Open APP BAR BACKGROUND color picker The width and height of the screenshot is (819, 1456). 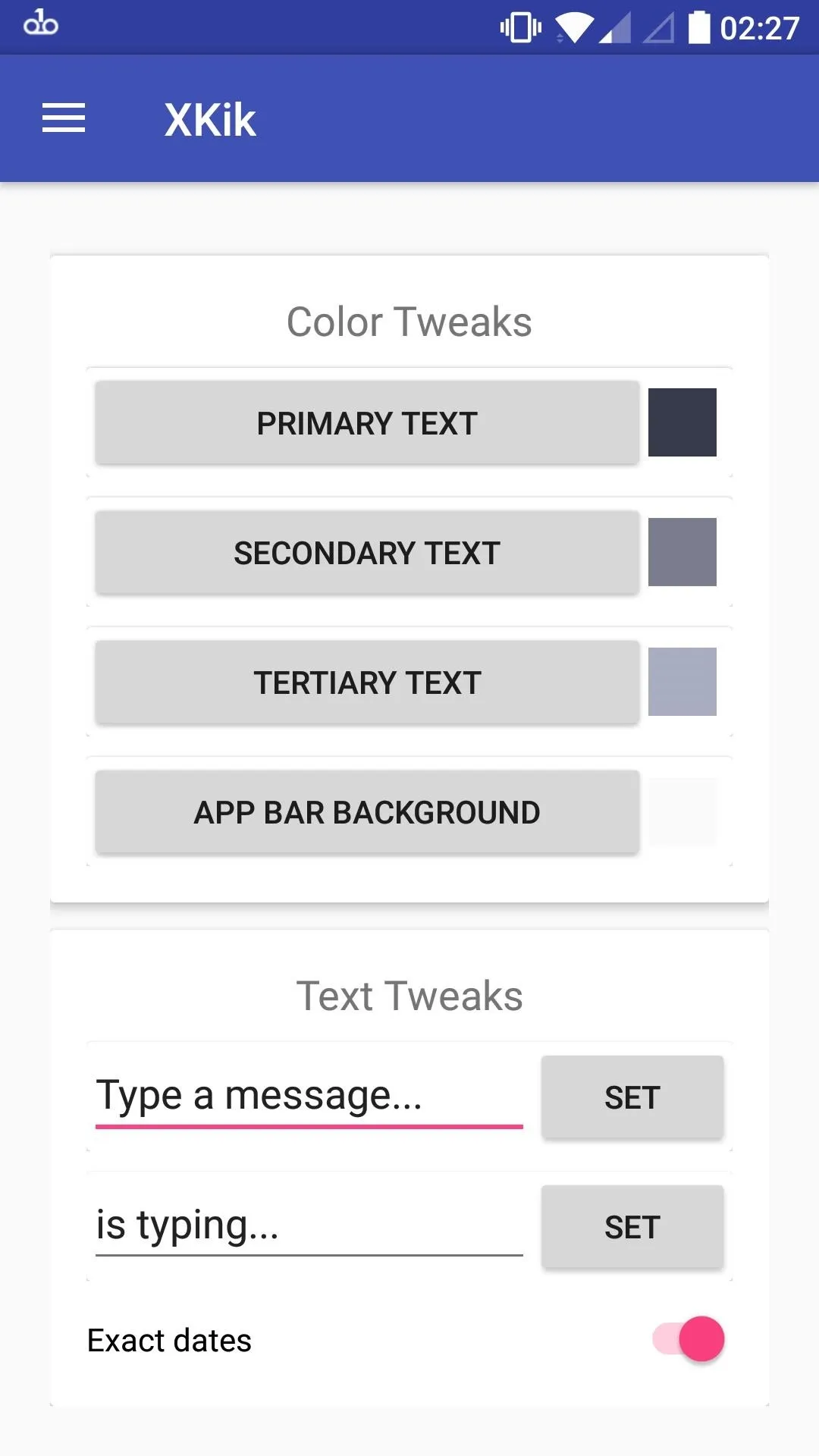(367, 812)
